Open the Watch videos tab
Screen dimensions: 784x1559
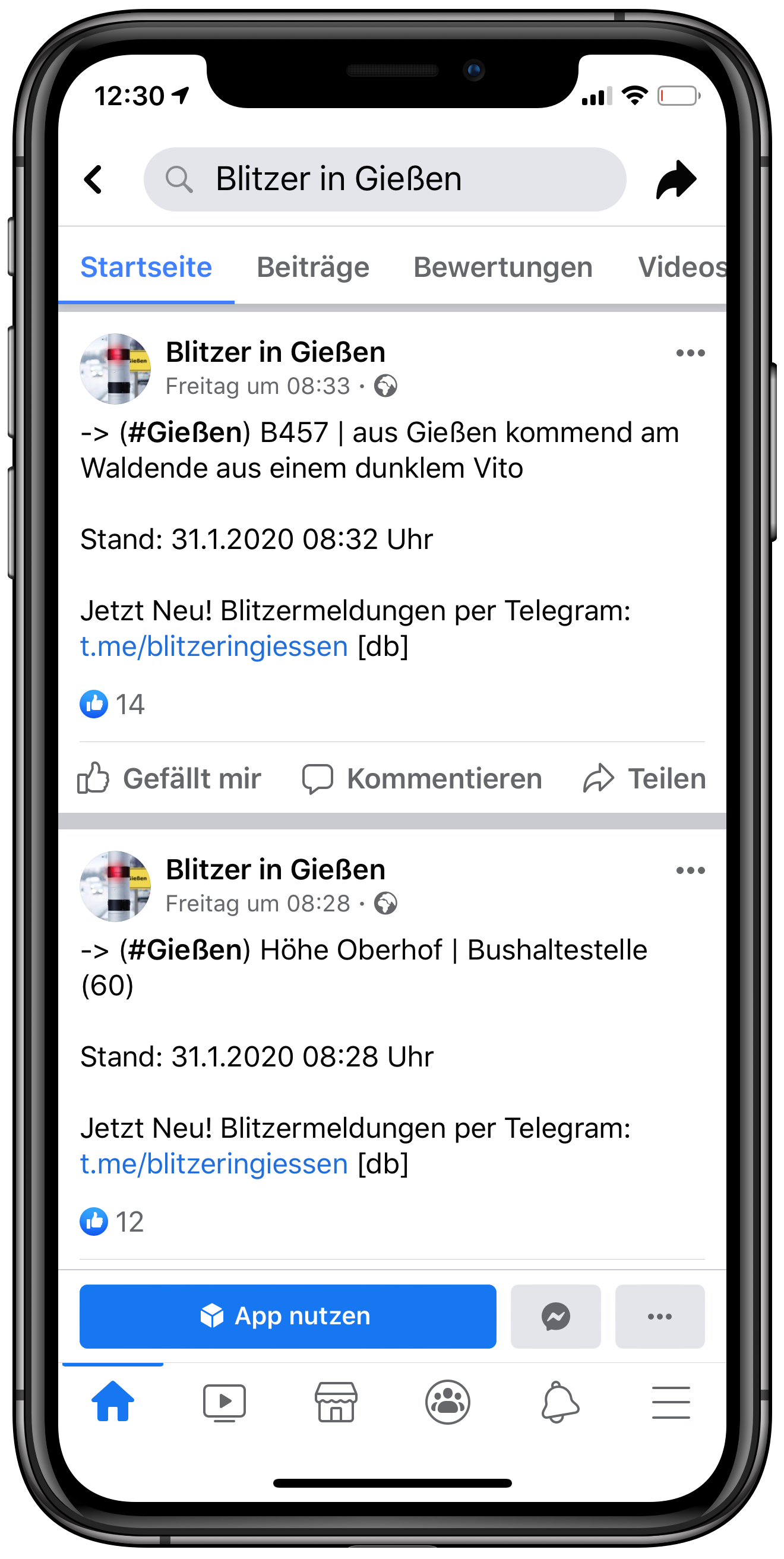pyautogui.click(x=225, y=1402)
